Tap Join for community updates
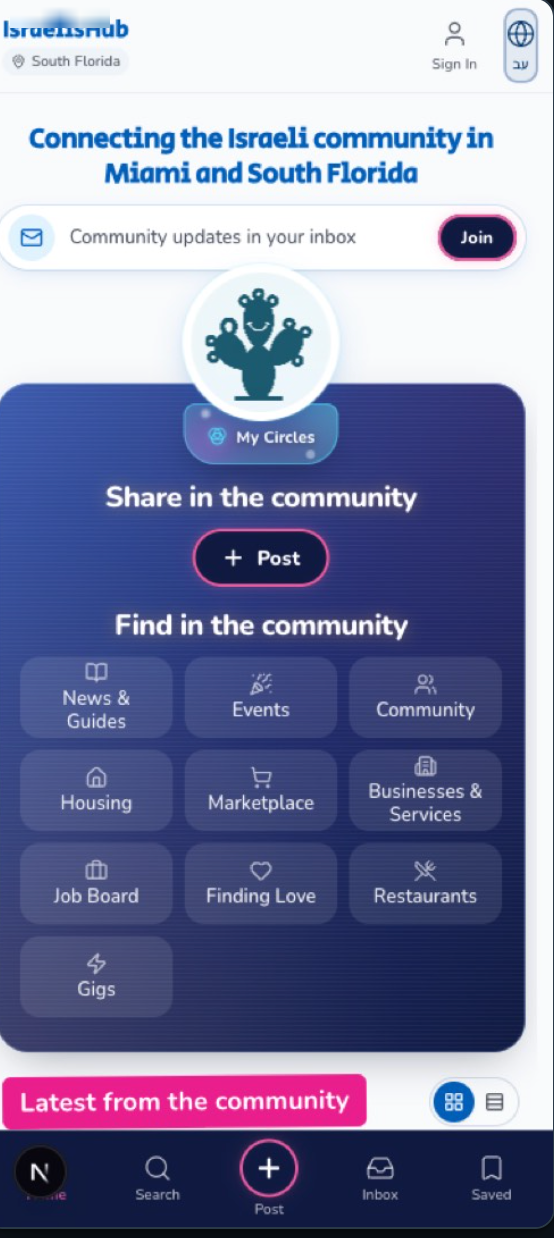This screenshot has width=554, height=1238. [476, 237]
